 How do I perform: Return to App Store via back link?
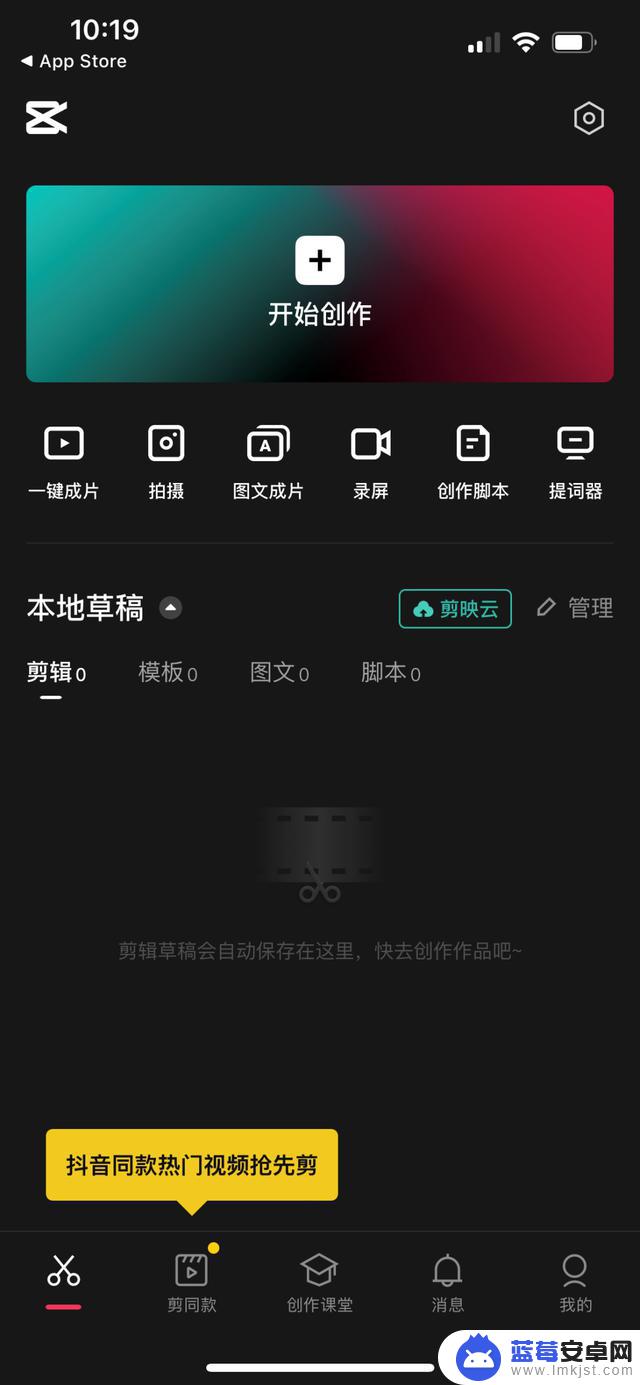coord(73,61)
